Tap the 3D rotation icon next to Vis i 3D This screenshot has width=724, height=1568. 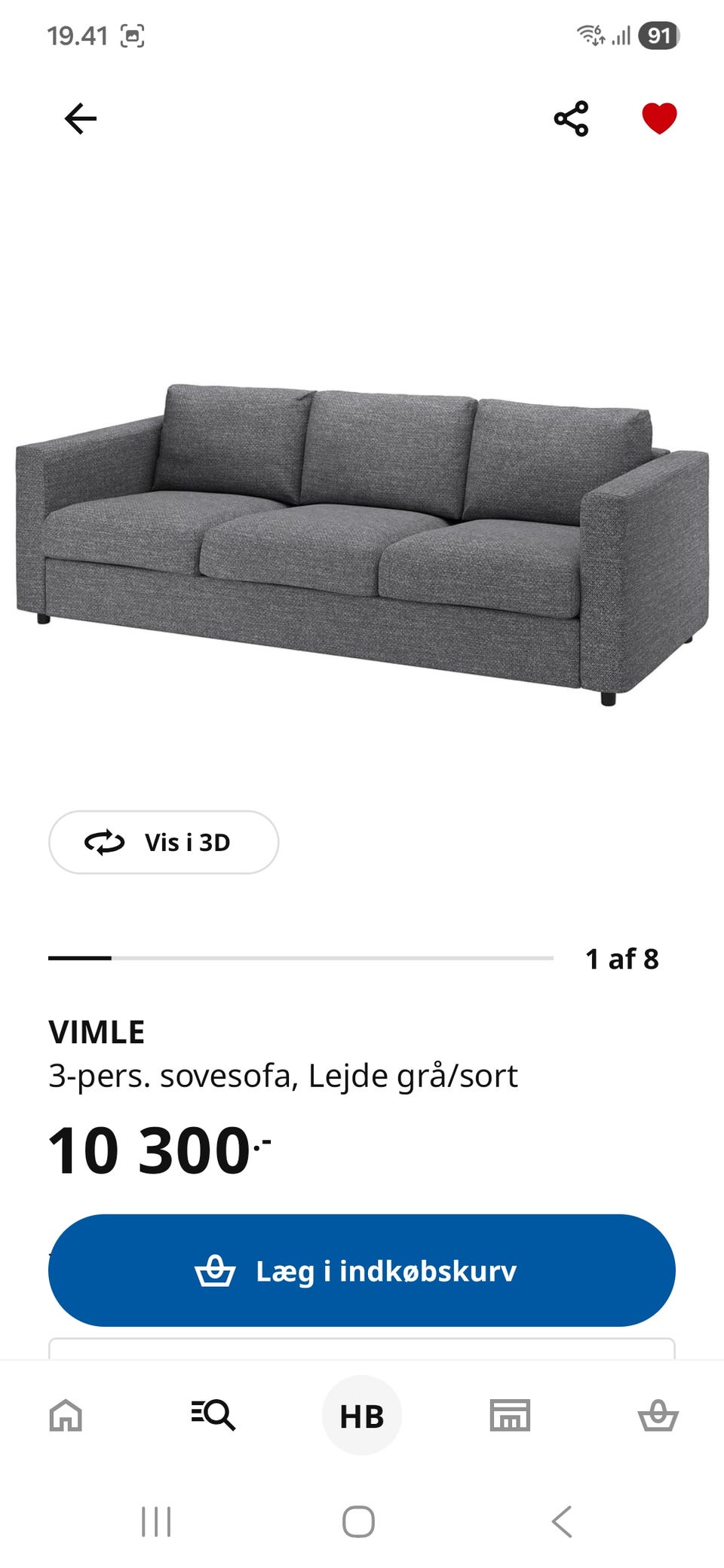point(106,843)
